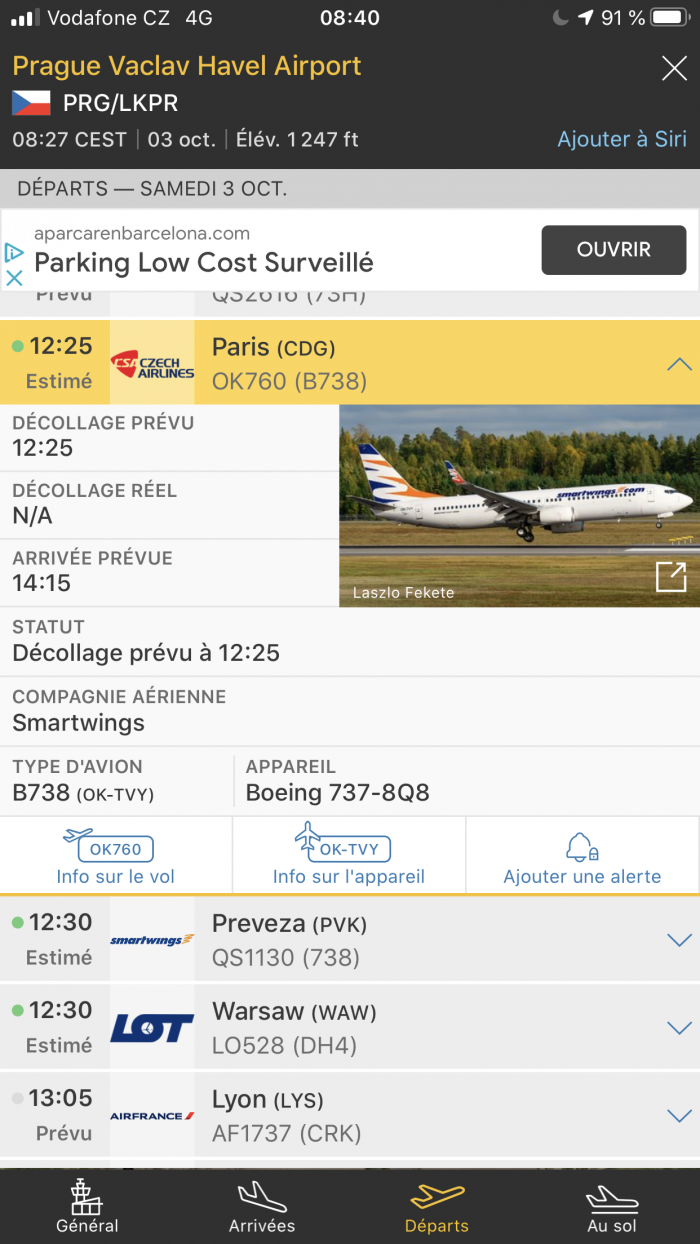Open the aircraft photo fullscreen
This screenshot has height=1244, width=700.
point(670,577)
